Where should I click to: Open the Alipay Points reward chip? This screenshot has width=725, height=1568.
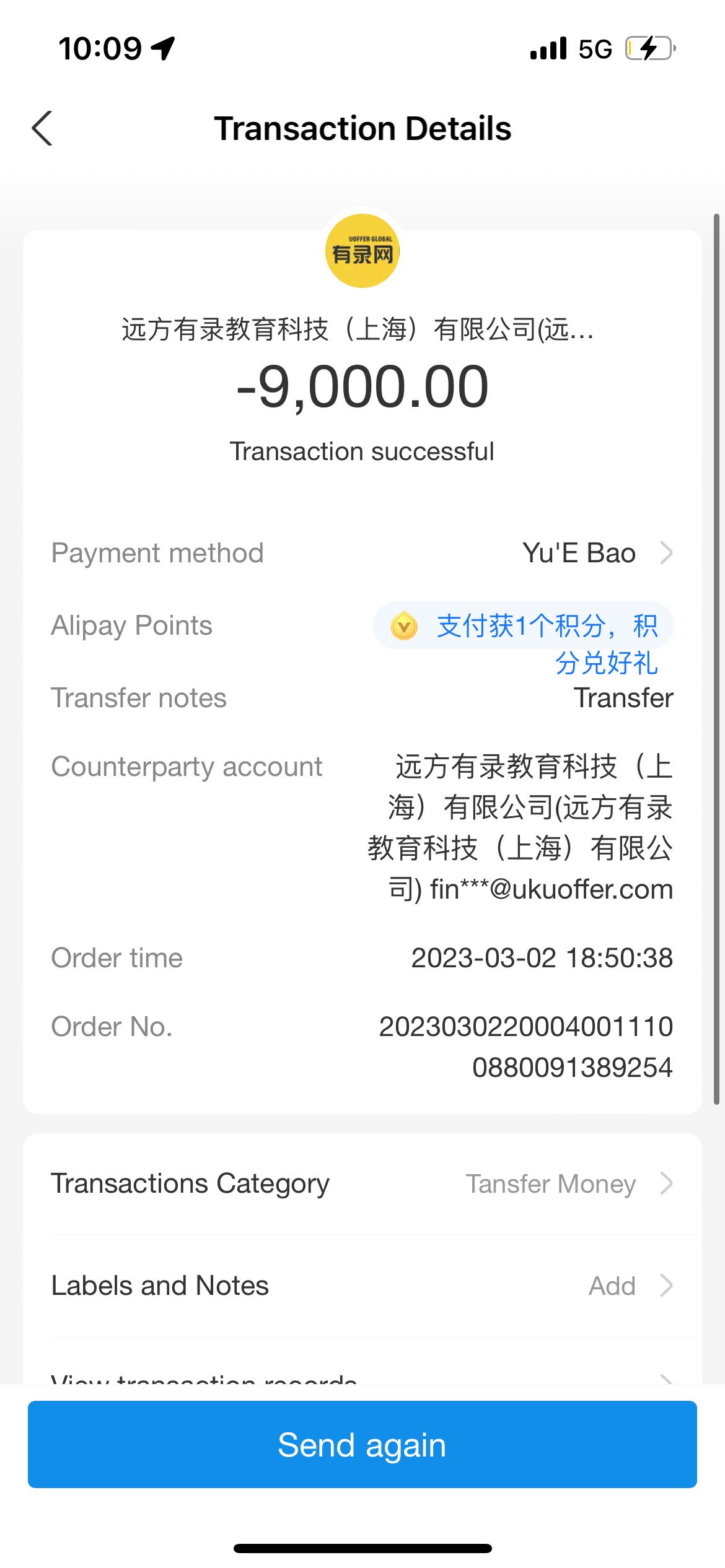(x=524, y=626)
